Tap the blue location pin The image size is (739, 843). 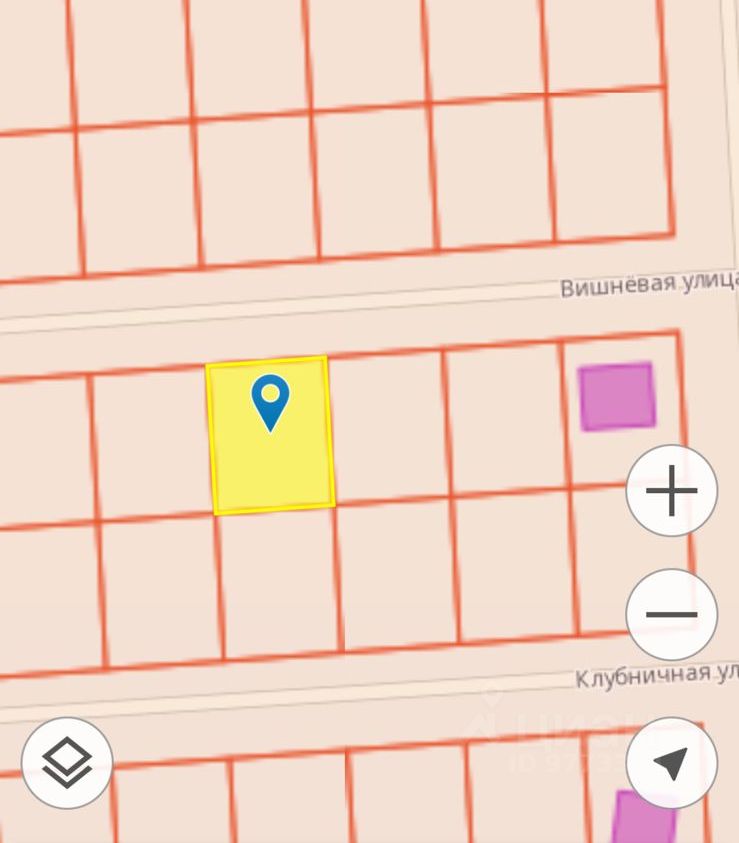[270, 400]
